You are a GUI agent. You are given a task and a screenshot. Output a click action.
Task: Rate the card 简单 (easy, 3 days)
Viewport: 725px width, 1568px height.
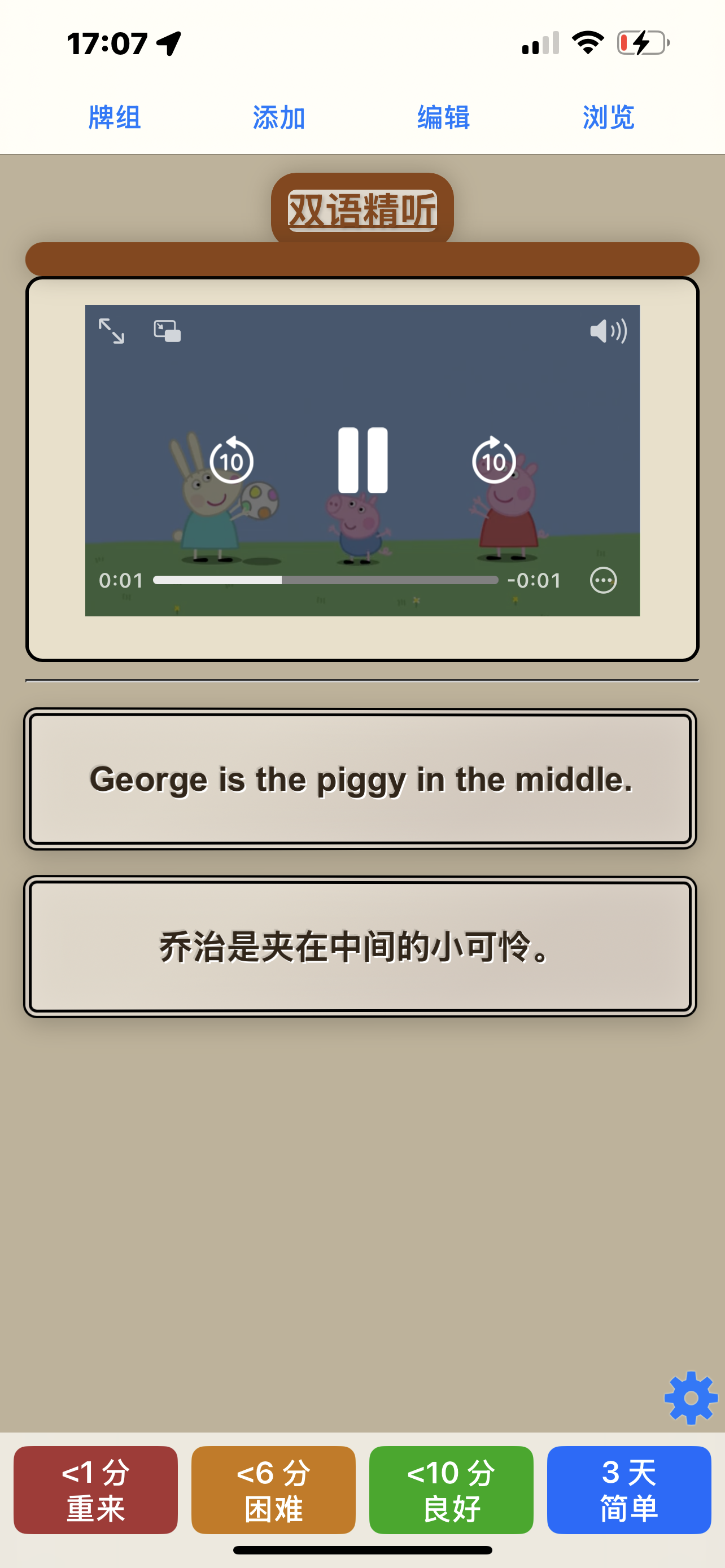(629, 1490)
